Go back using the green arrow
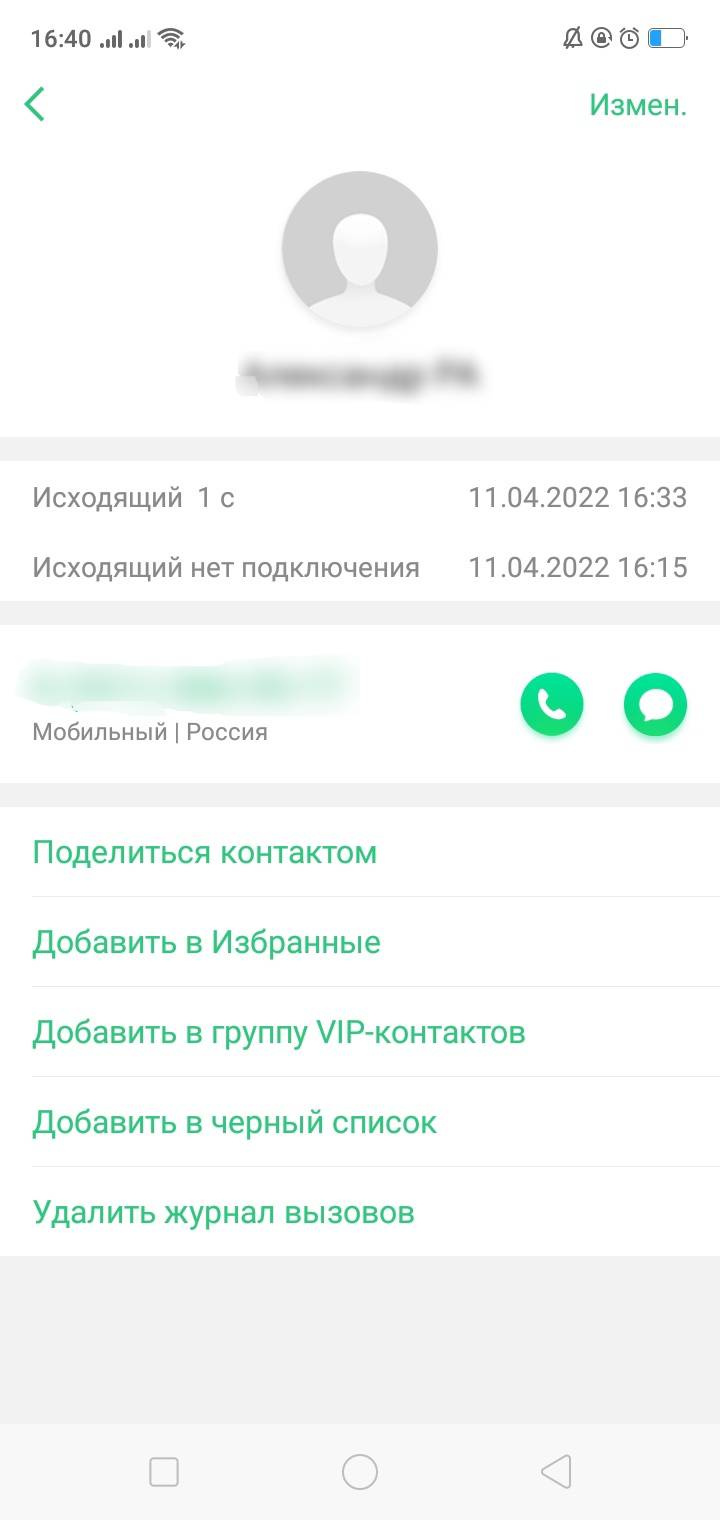The image size is (720, 1520). [35, 104]
